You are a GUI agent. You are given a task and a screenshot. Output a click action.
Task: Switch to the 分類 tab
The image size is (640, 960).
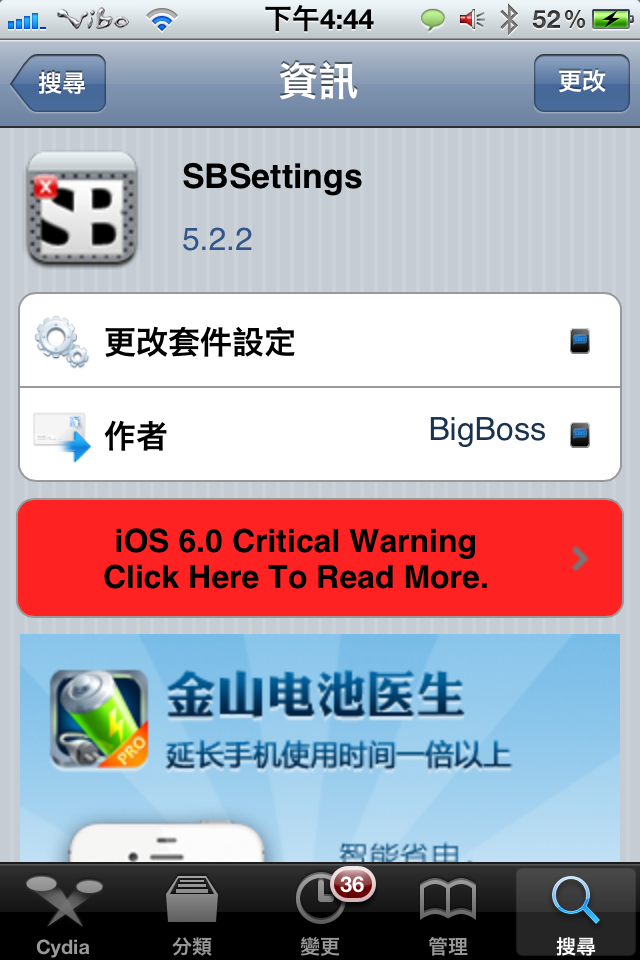pos(192,913)
